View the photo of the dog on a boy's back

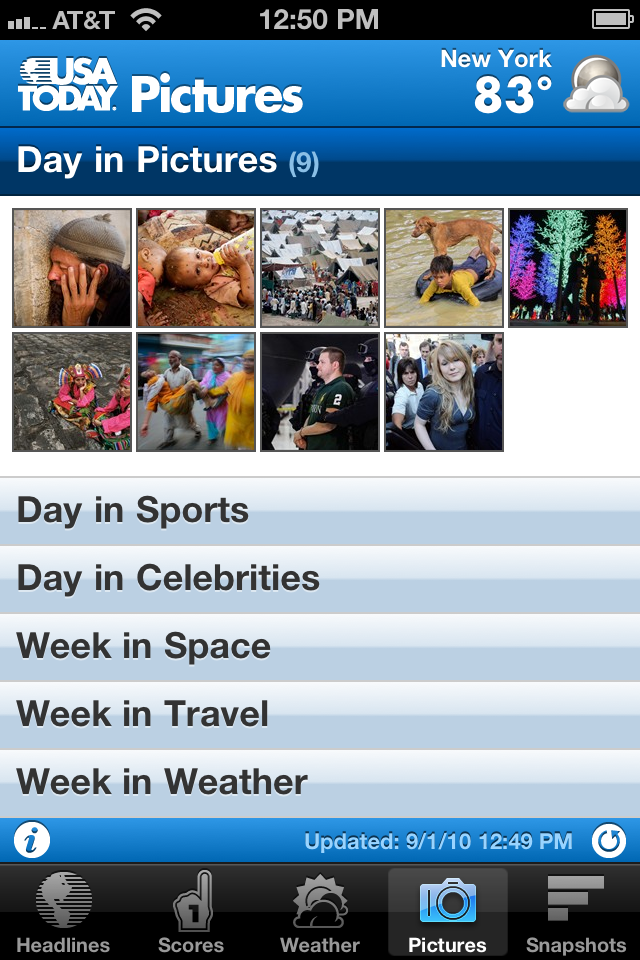point(444,268)
